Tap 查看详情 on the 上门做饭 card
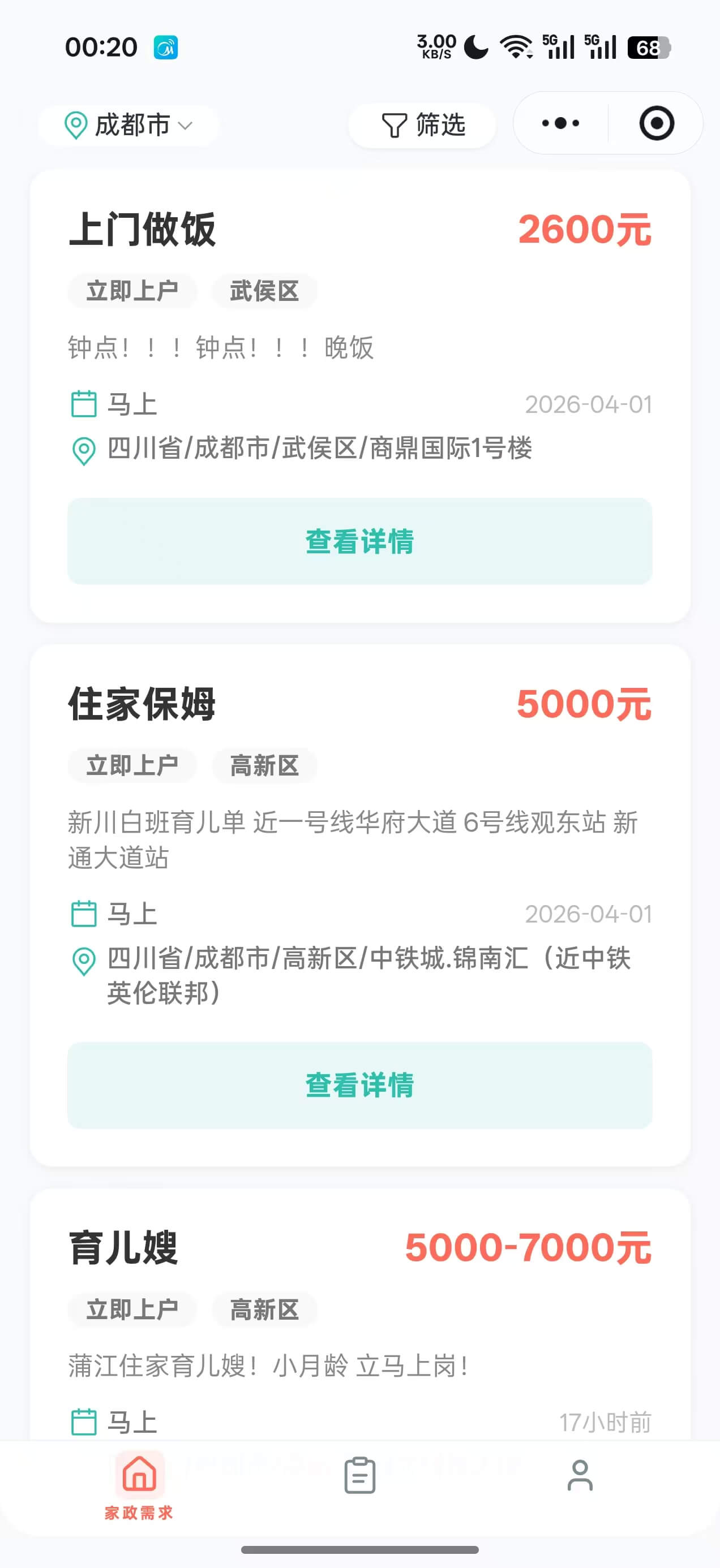The height and width of the screenshot is (1568, 720). [359, 541]
